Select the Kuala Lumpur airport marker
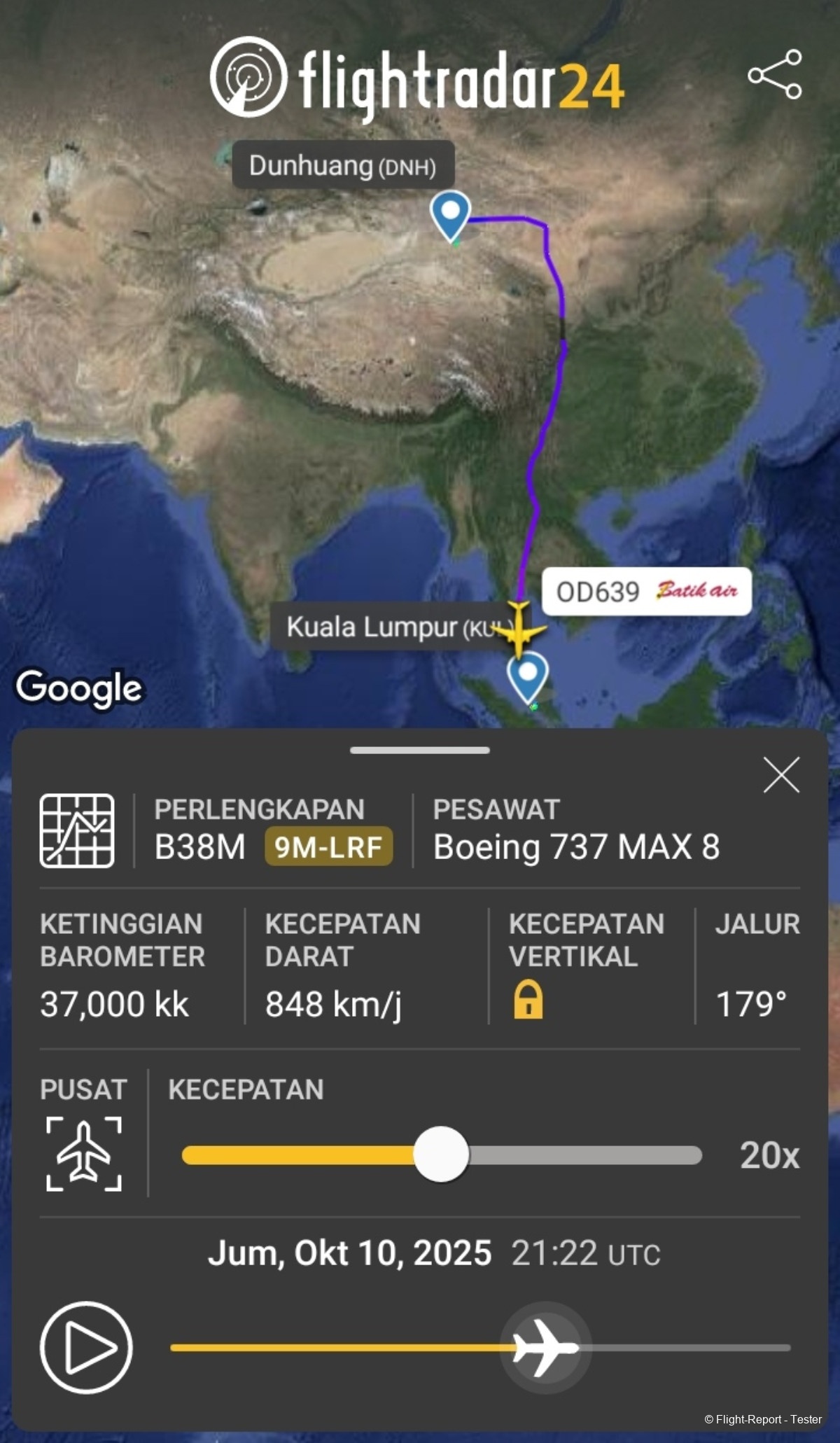 (527, 675)
